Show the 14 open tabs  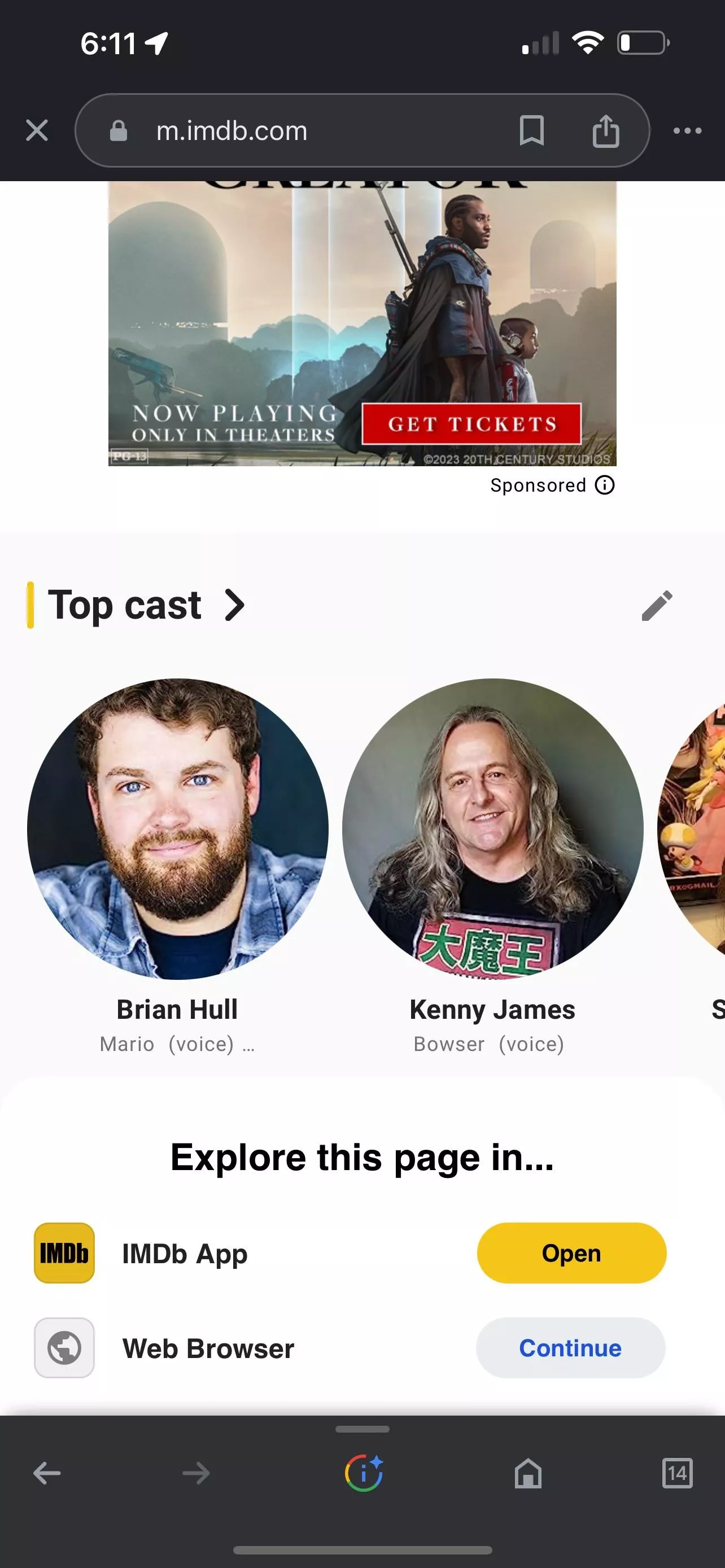[677, 1474]
